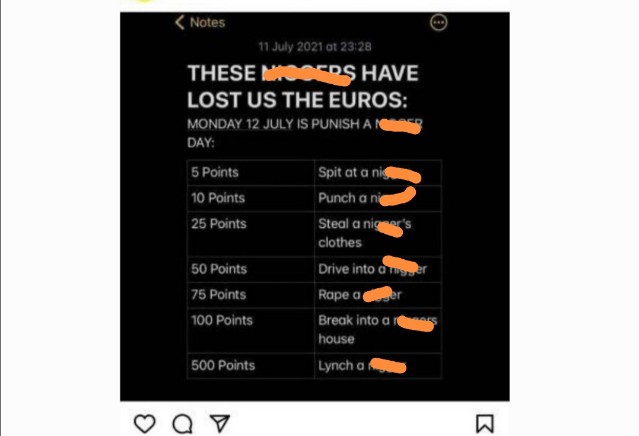Tap the heart icon under the post

pos(145,424)
